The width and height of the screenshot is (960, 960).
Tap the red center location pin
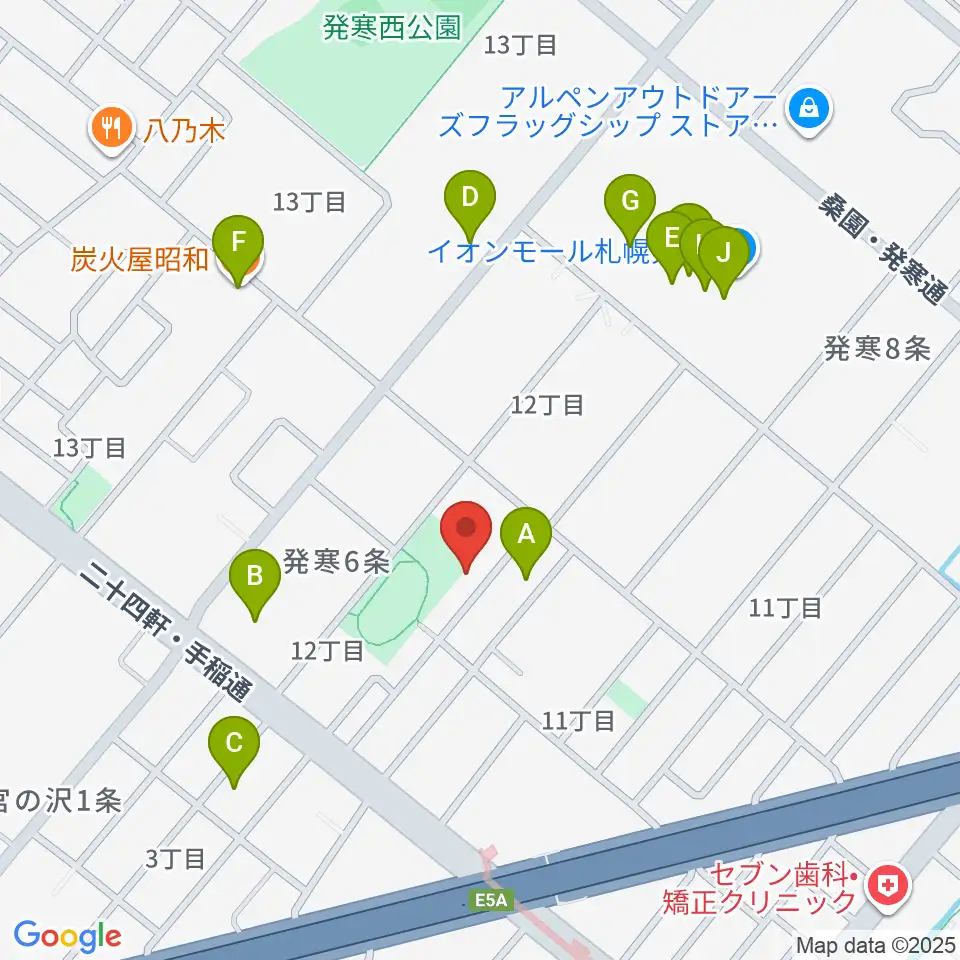pos(466,529)
